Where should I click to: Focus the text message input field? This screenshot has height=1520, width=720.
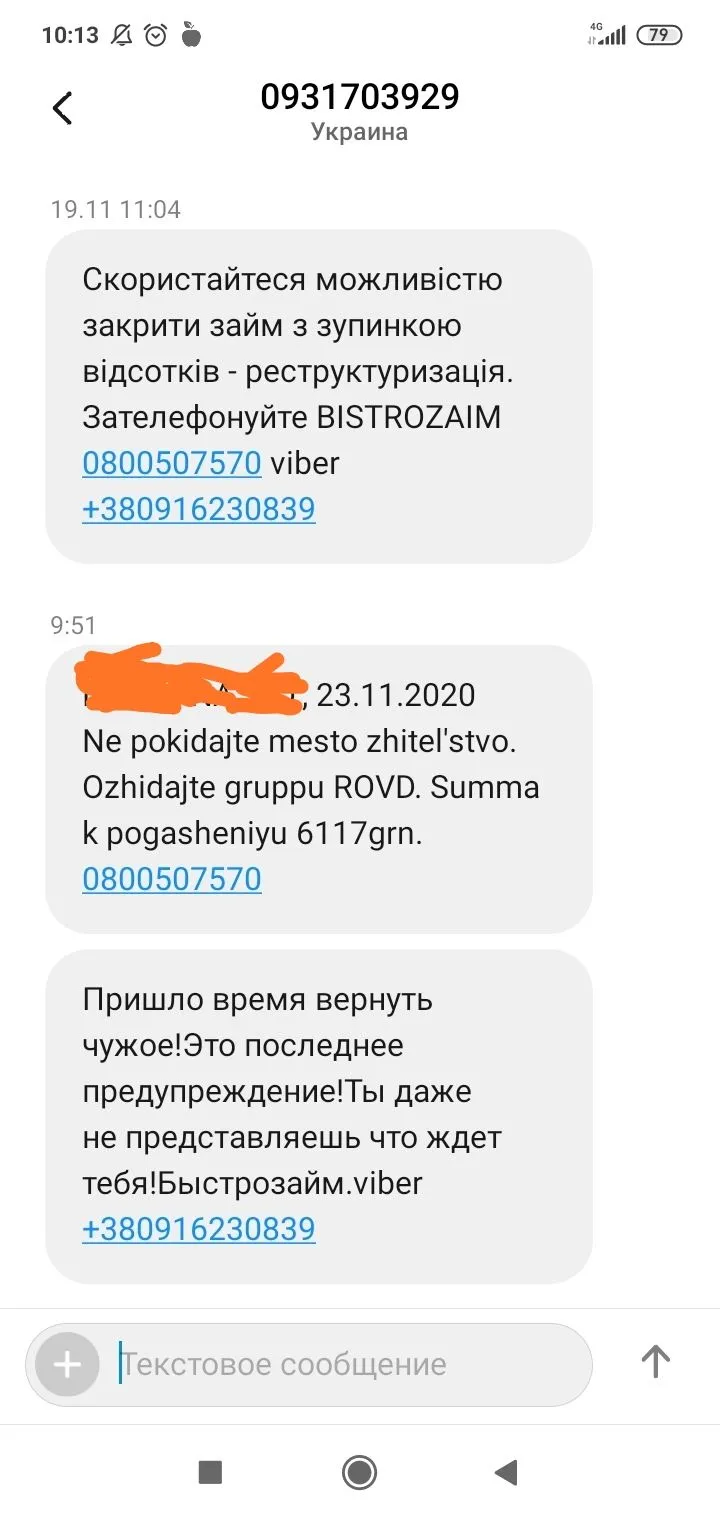point(340,1364)
